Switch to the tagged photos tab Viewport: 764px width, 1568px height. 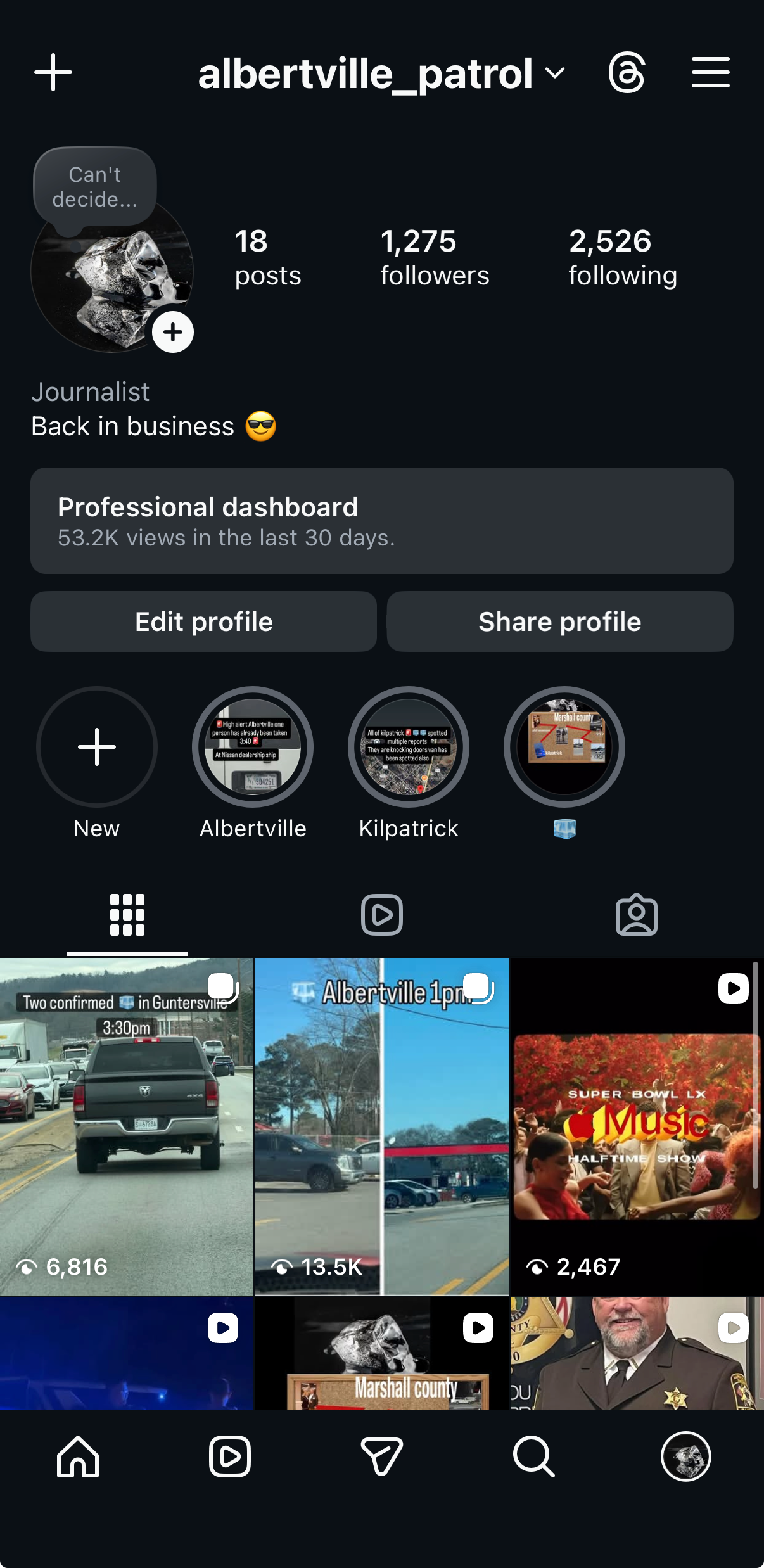pos(636,914)
